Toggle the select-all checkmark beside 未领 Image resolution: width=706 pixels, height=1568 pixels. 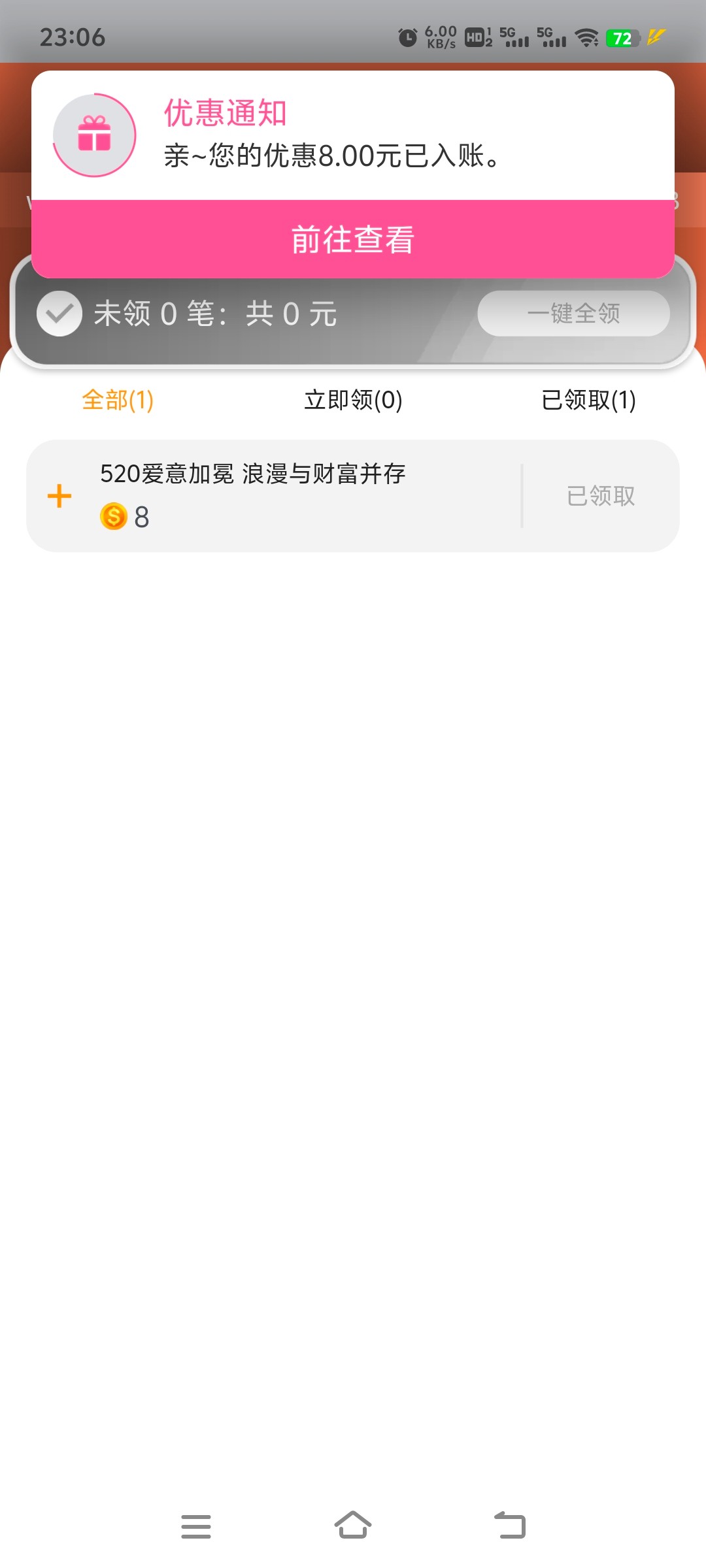pos(59,314)
